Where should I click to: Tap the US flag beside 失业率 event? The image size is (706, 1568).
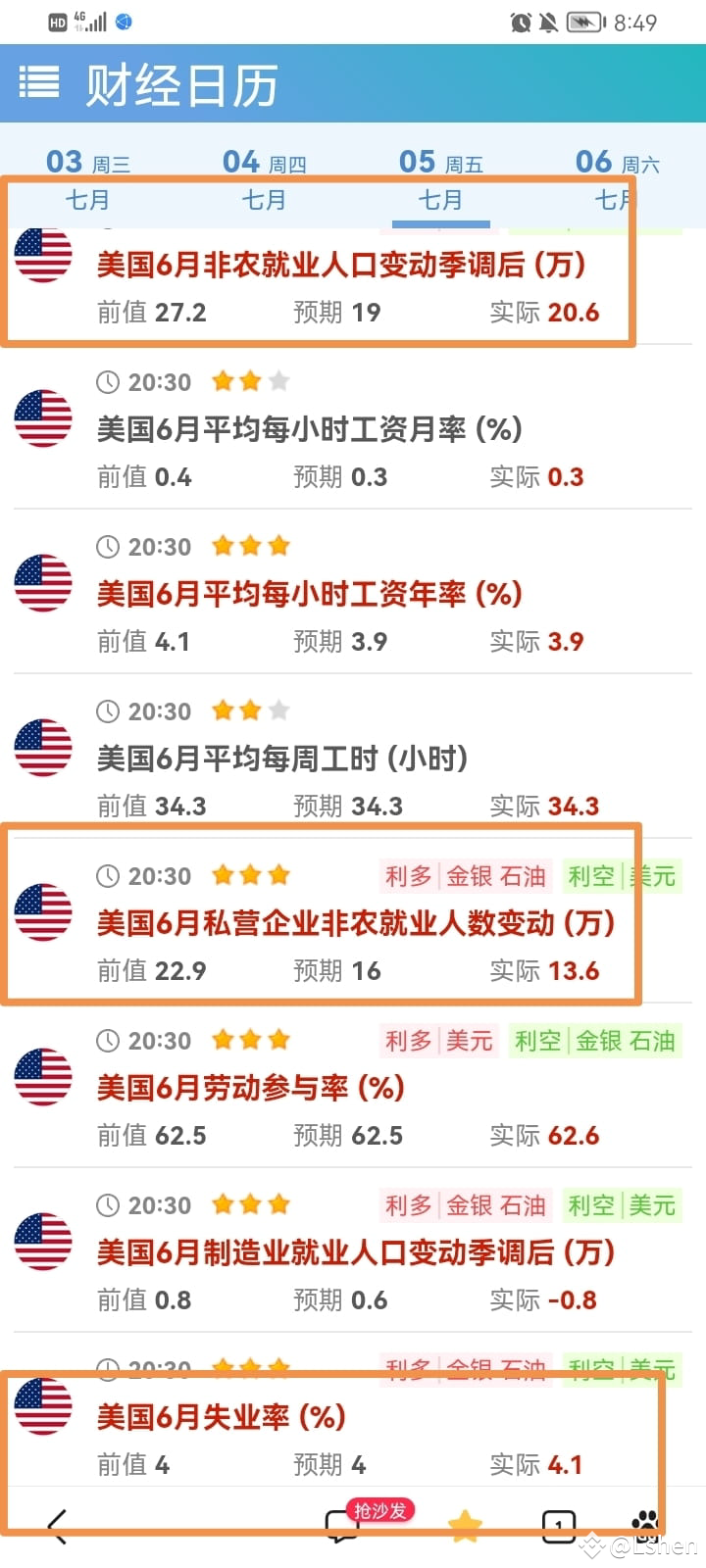(x=43, y=1404)
